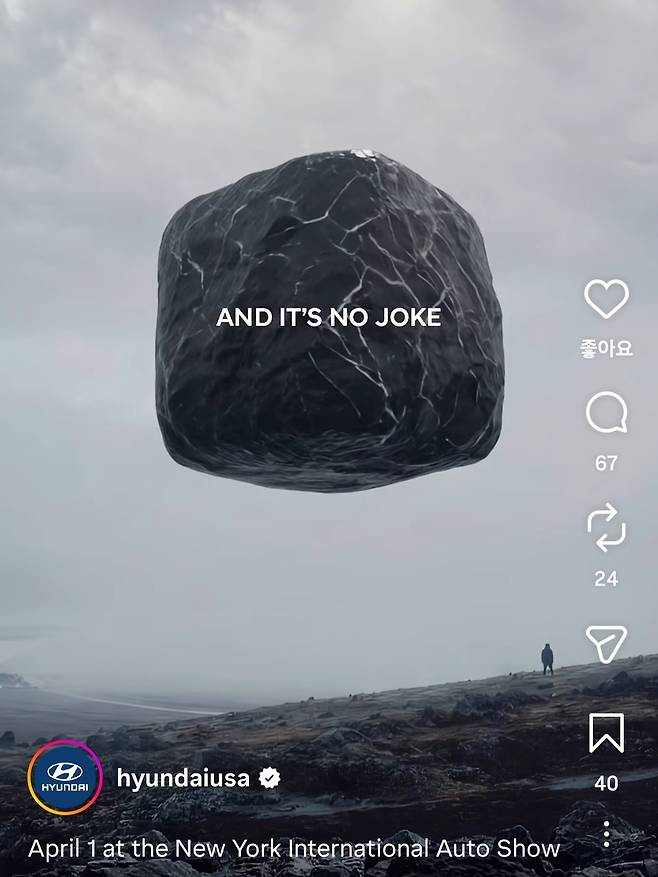The image size is (658, 877).
Task: Open the comments on this reel
Action: (x=606, y=413)
